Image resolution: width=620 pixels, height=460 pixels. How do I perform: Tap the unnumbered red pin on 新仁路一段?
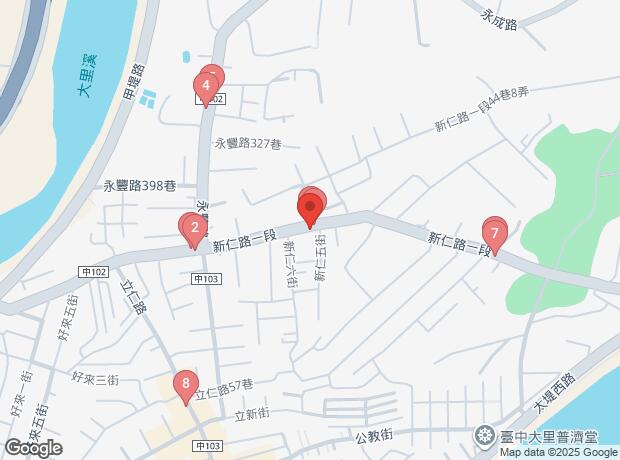(x=310, y=207)
